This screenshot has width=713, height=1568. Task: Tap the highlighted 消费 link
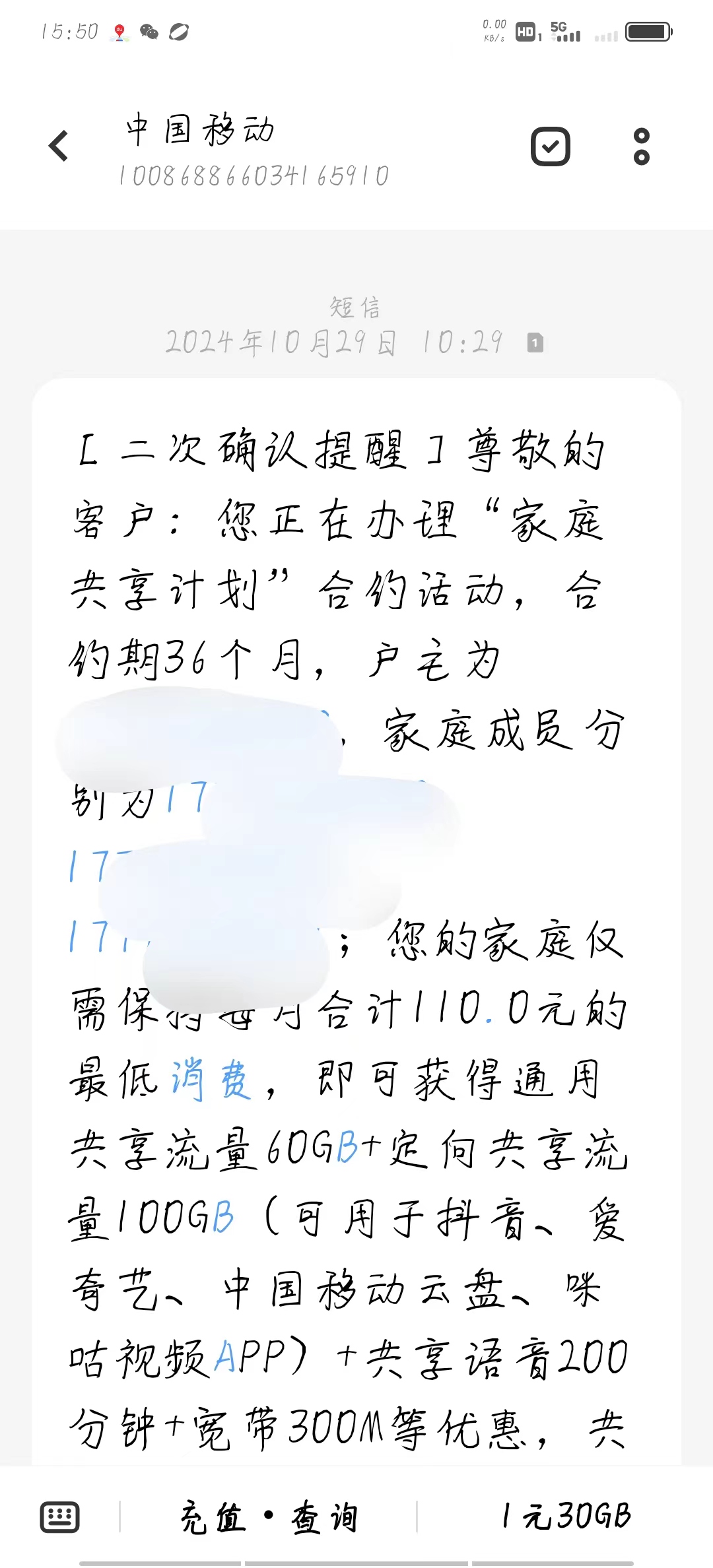pos(211,1081)
